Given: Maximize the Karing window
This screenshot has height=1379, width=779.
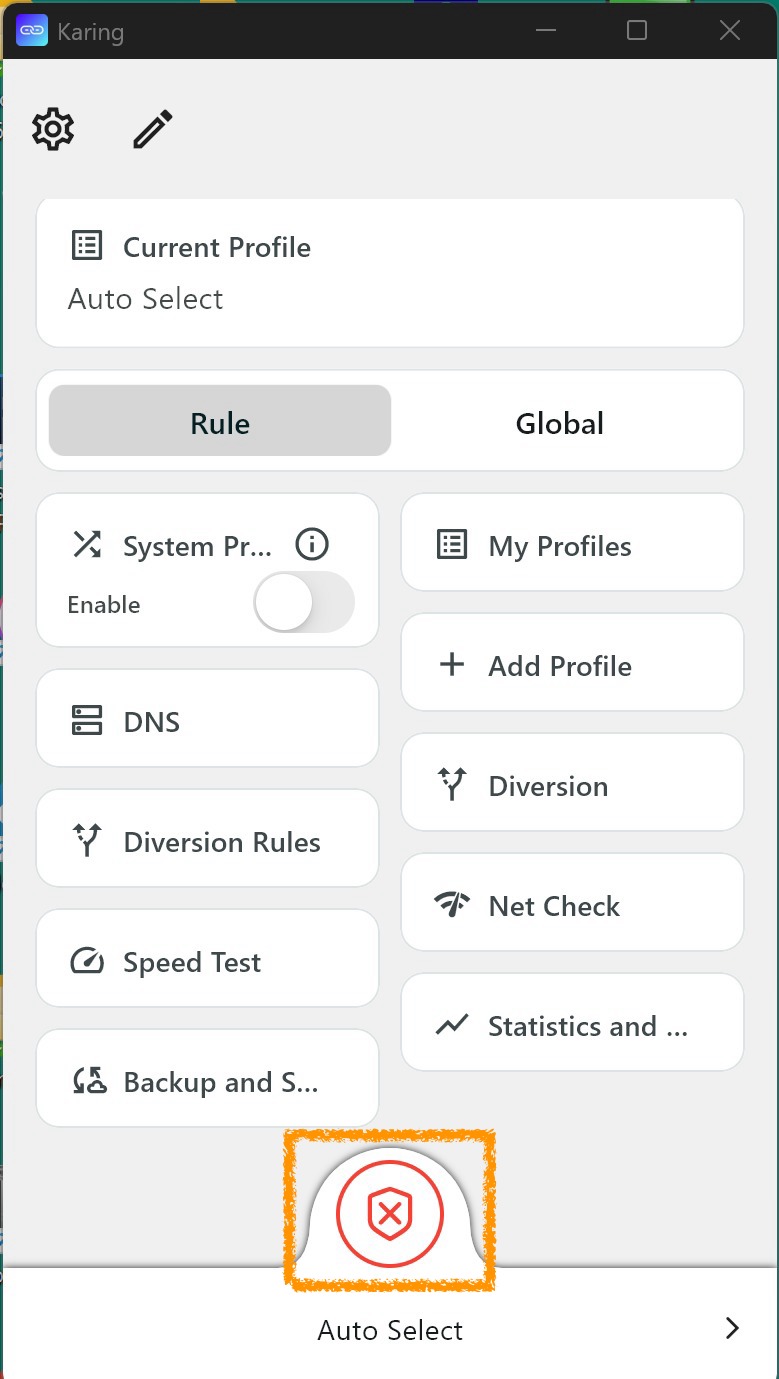Looking at the screenshot, I should point(637,30).
